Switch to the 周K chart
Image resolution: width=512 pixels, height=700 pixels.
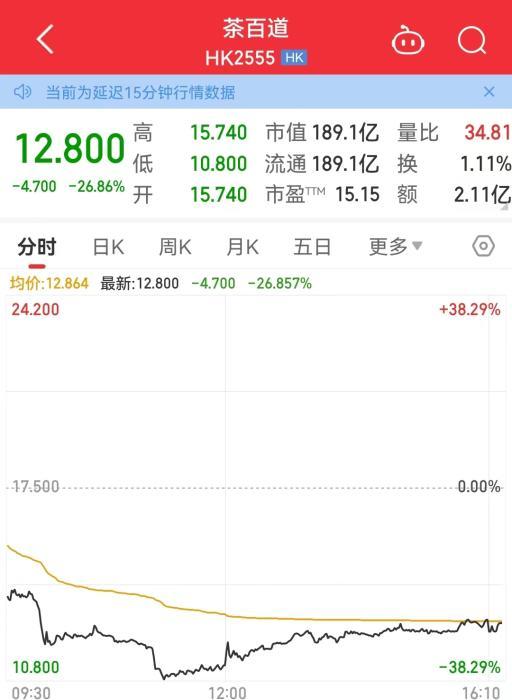pos(175,247)
